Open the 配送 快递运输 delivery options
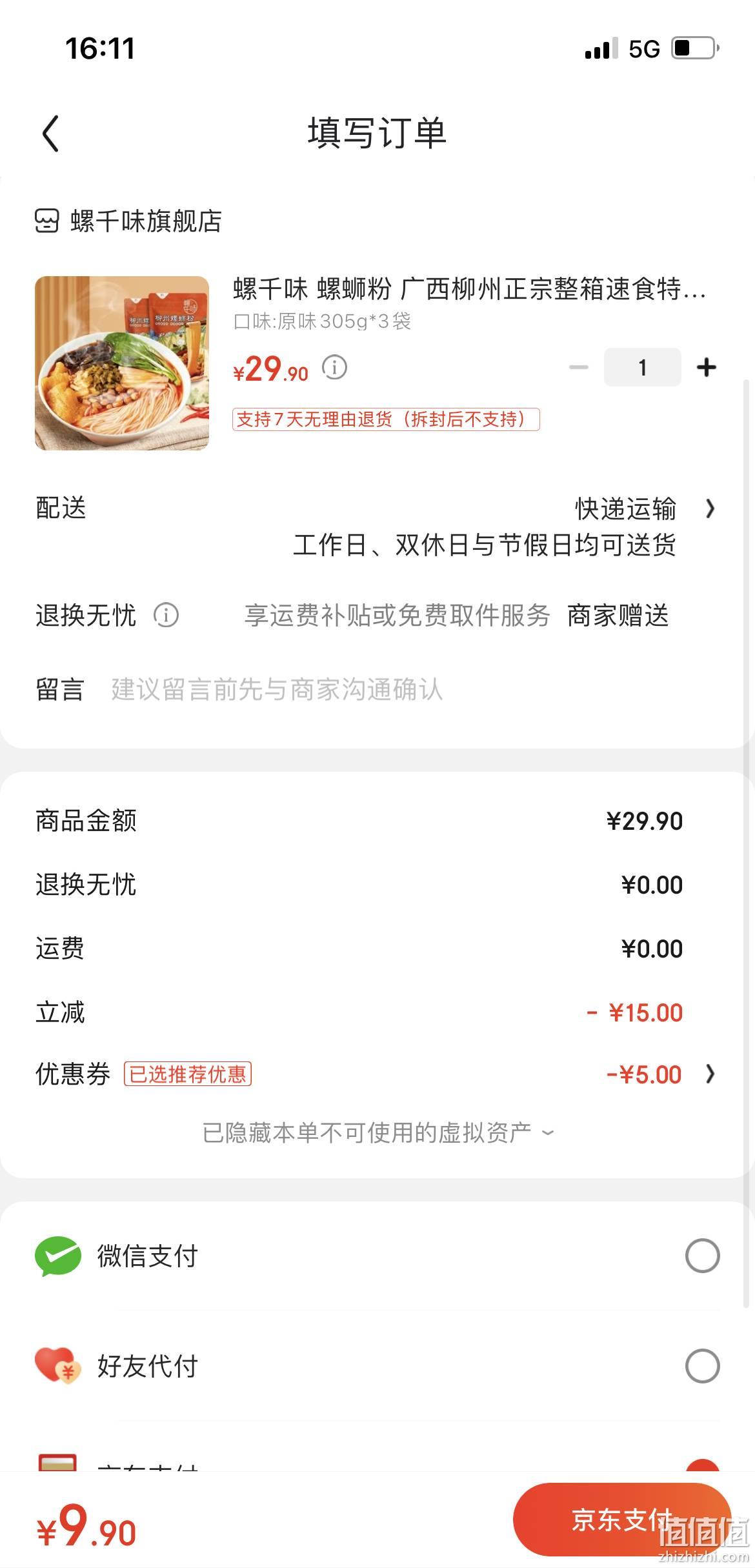This screenshot has height=1568, width=755. pos(377,527)
